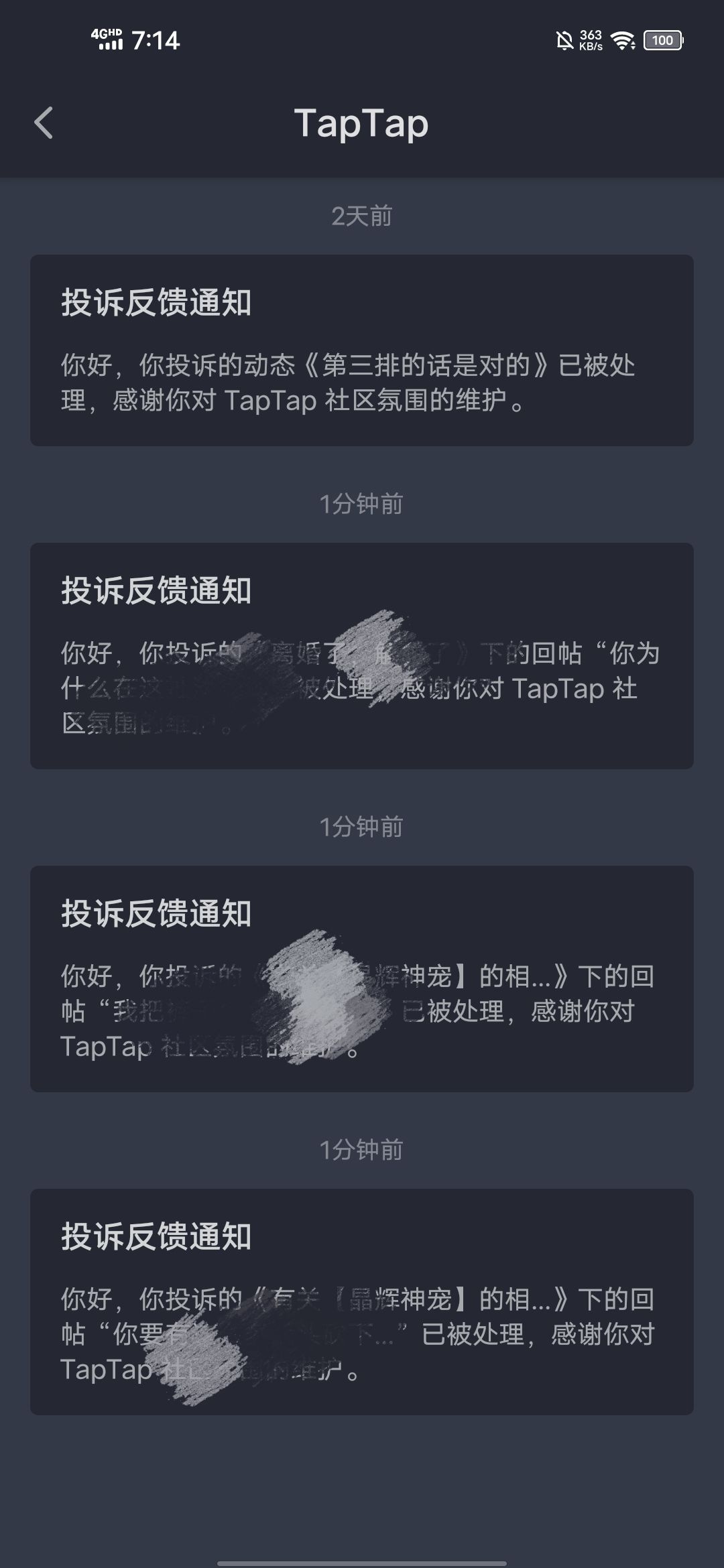The height and width of the screenshot is (1568, 724).
Task: Open the notice about 《第三排的话是对的》
Action: [362, 350]
